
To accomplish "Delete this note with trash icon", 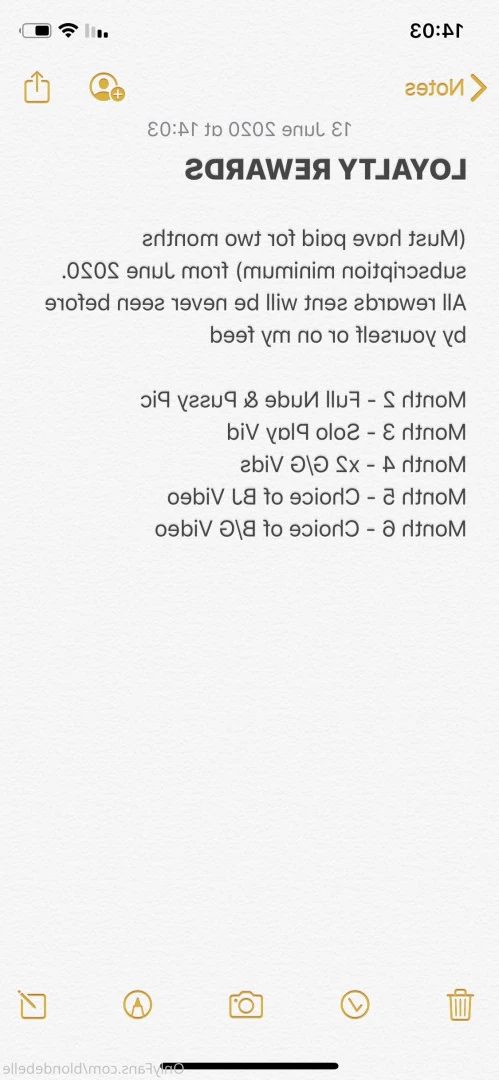I will click(460, 1005).
